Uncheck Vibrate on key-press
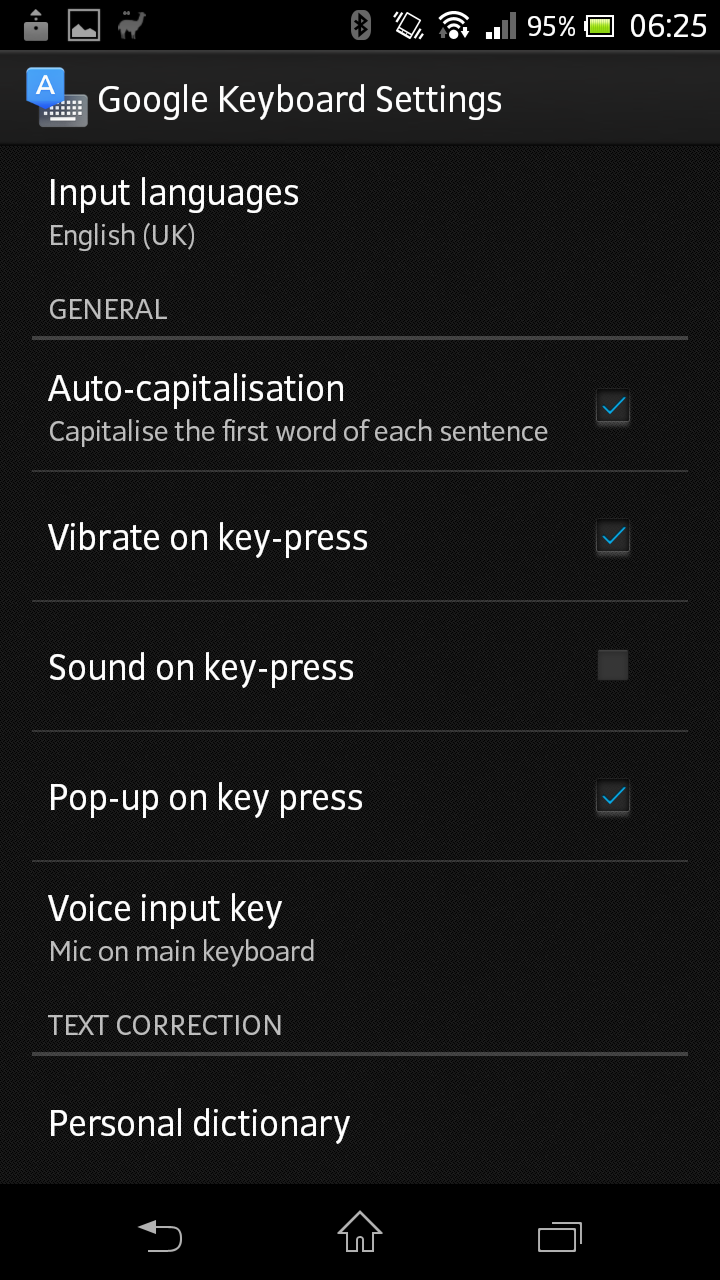This screenshot has width=720, height=1280. click(x=612, y=537)
